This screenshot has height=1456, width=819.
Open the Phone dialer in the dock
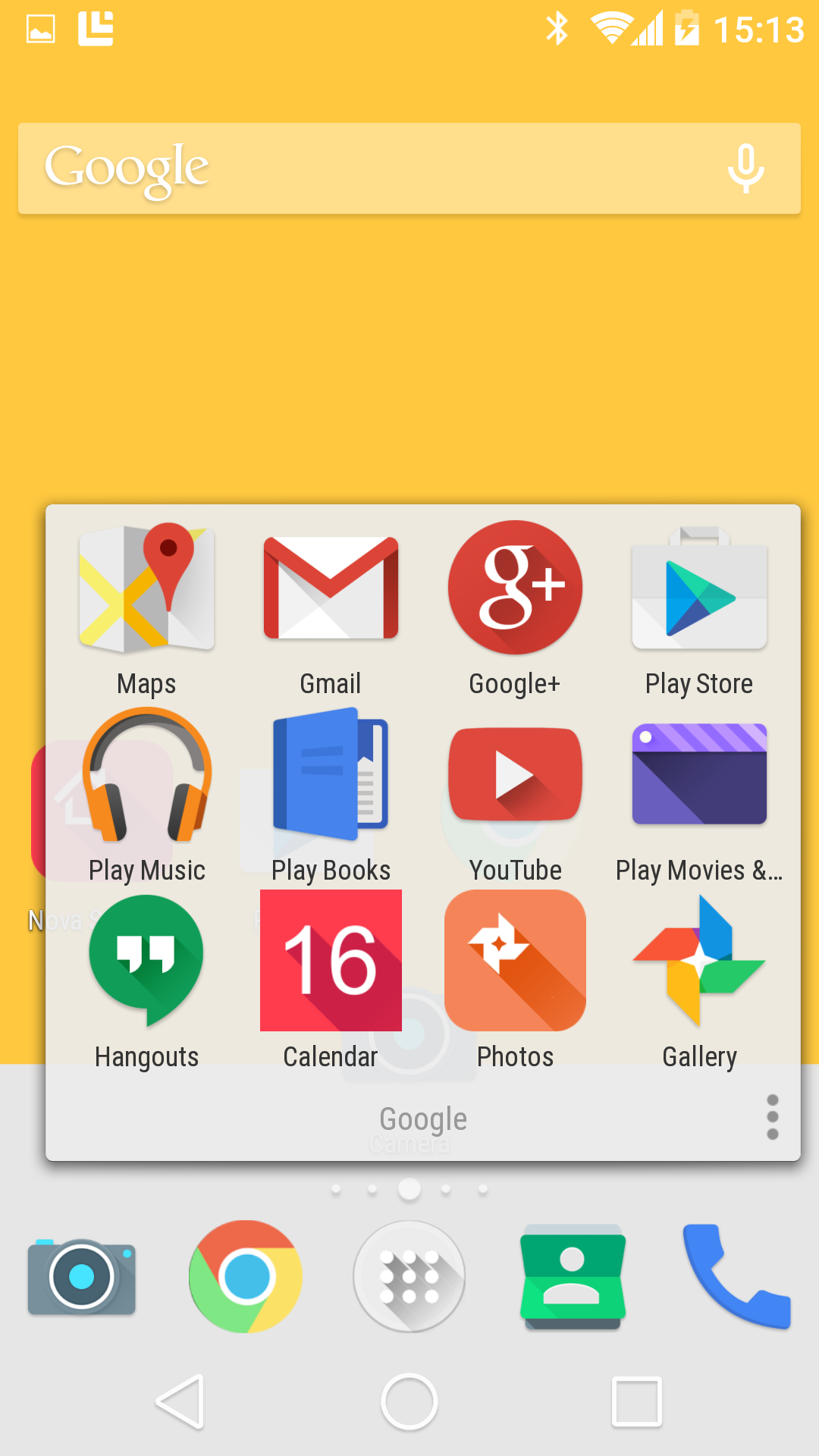pos(736,1276)
